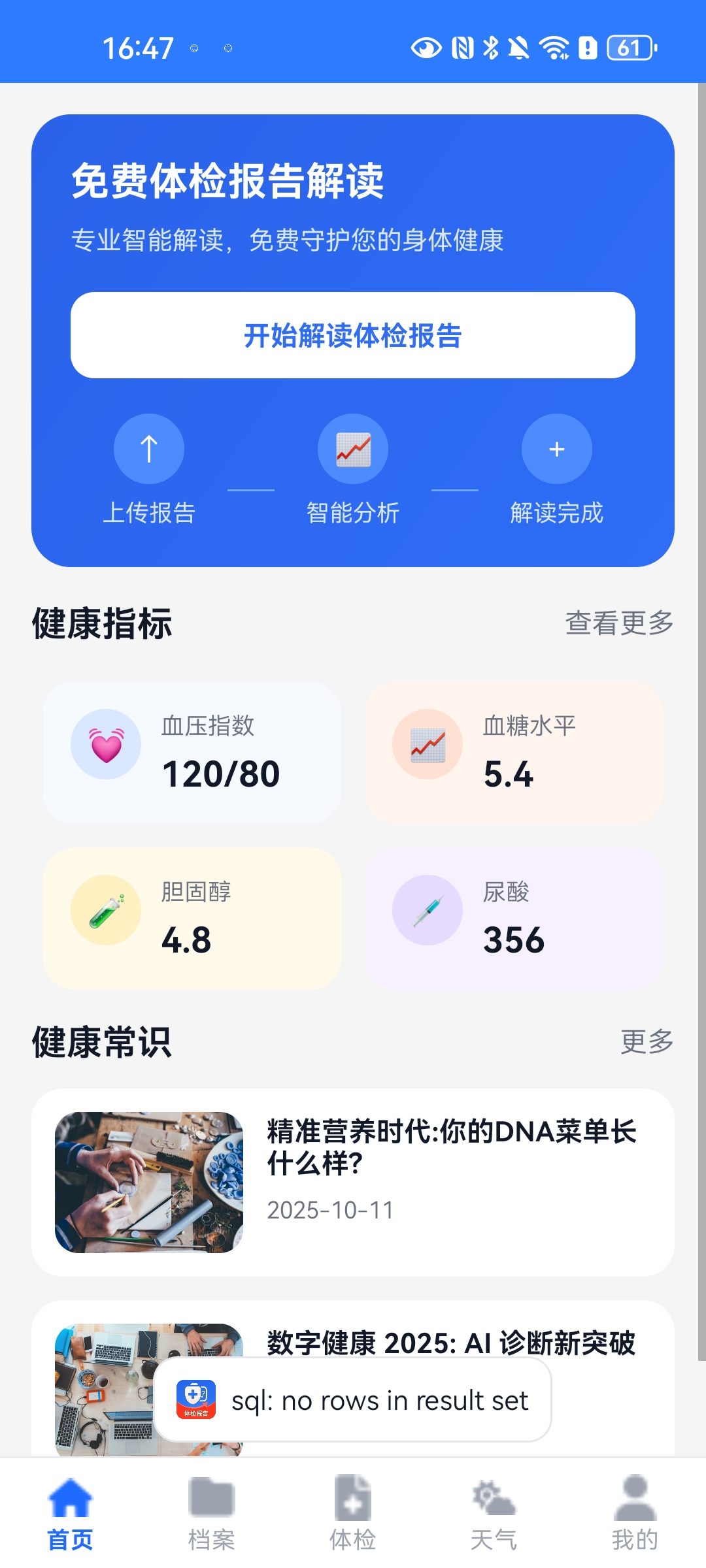
Task: Switch to the 首页 tab
Action: pyautogui.click(x=71, y=1513)
